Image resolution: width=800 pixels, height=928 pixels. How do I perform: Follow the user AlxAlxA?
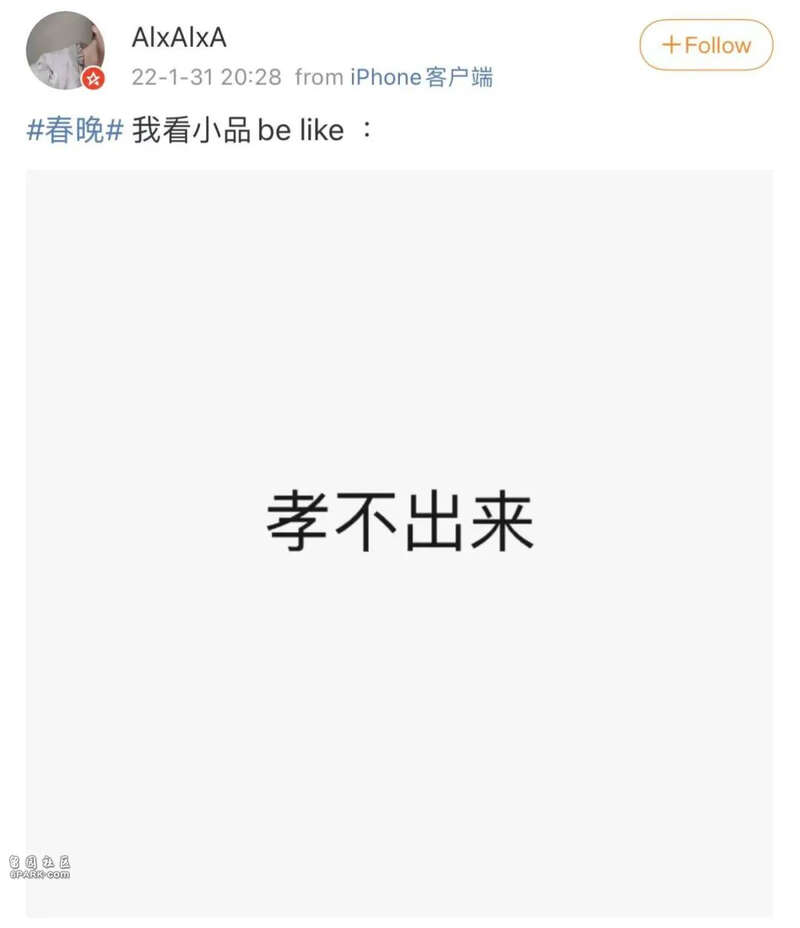706,45
